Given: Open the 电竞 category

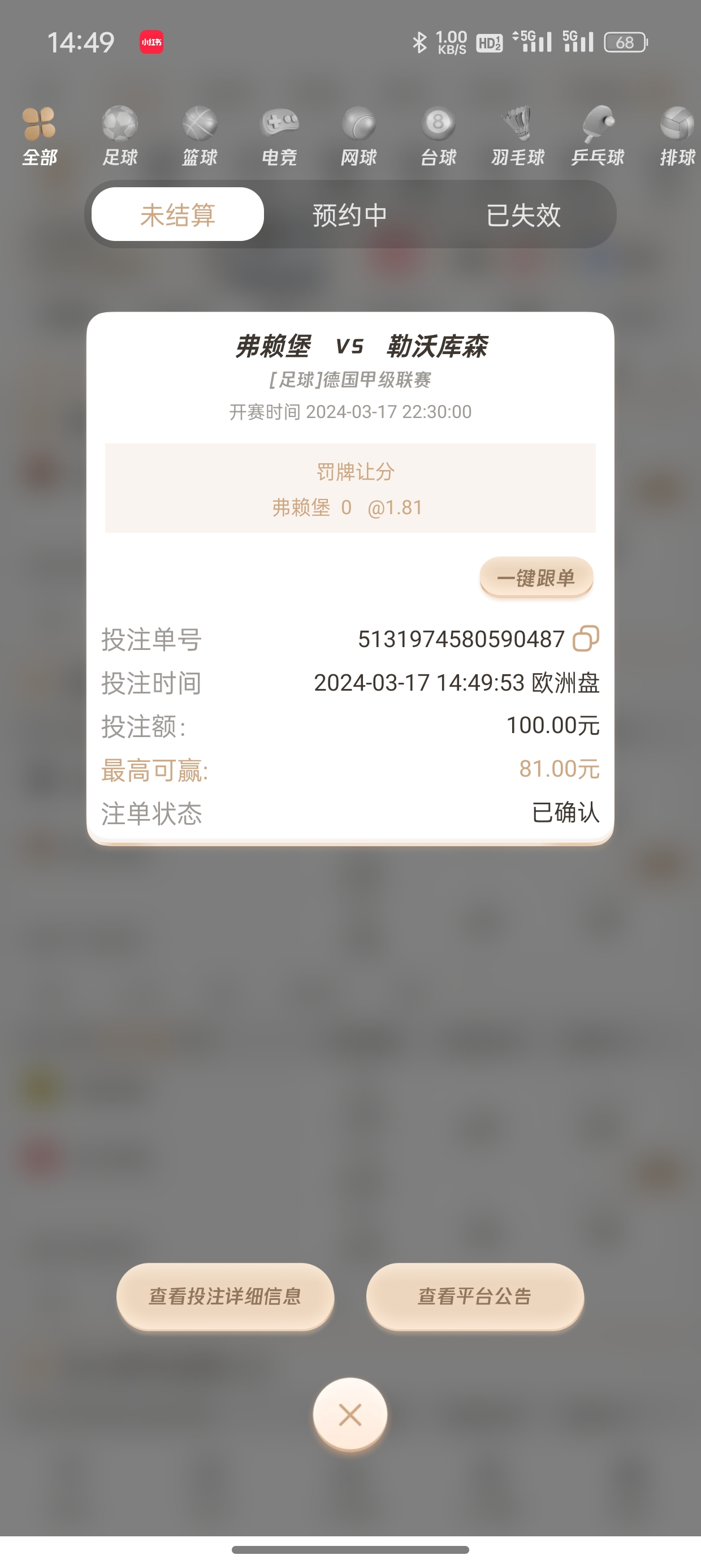Looking at the screenshot, I should pyautogui.click(x=279, y=136).
